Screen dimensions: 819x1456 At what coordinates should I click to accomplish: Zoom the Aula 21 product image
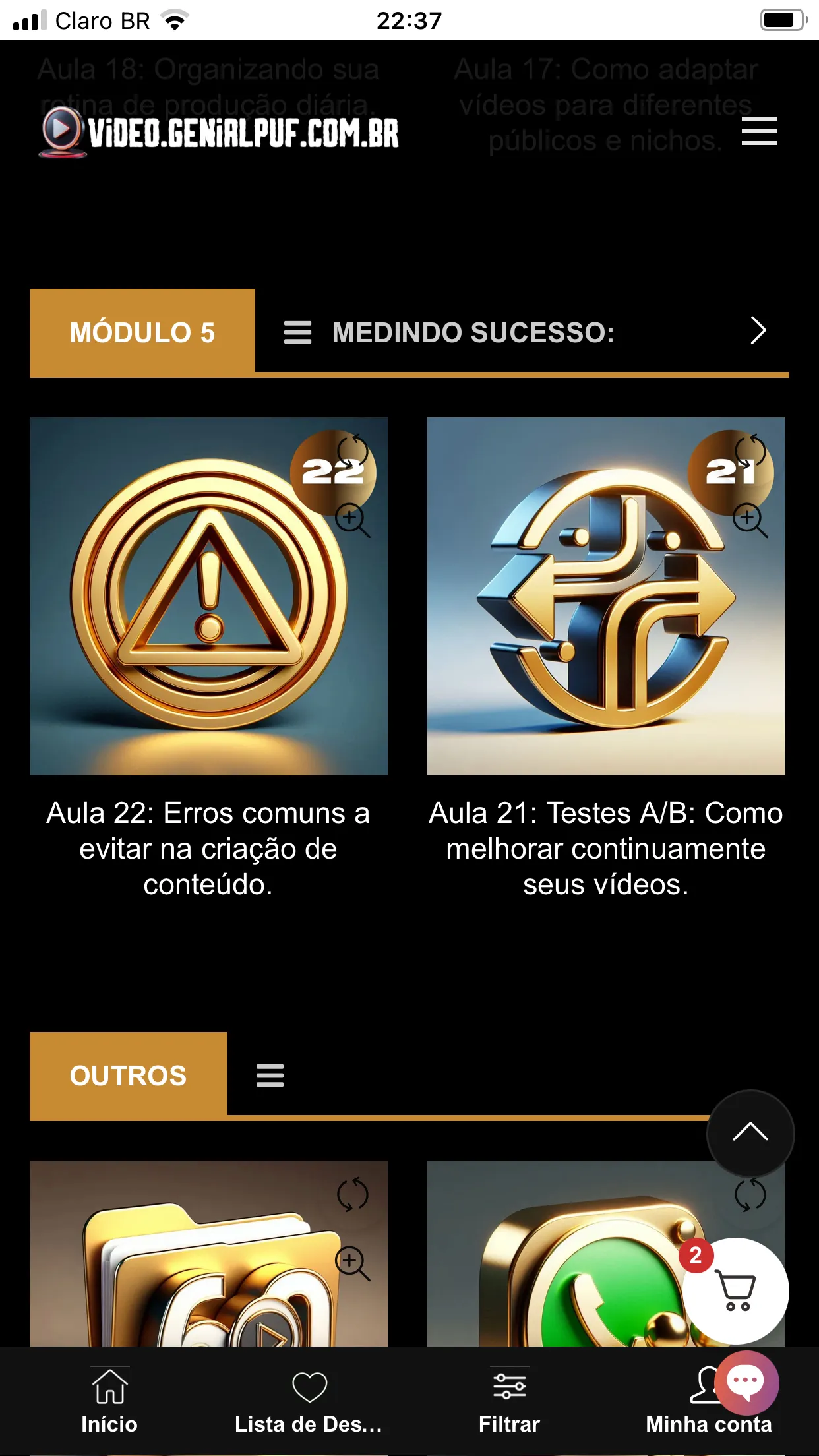tap(747, 518)
